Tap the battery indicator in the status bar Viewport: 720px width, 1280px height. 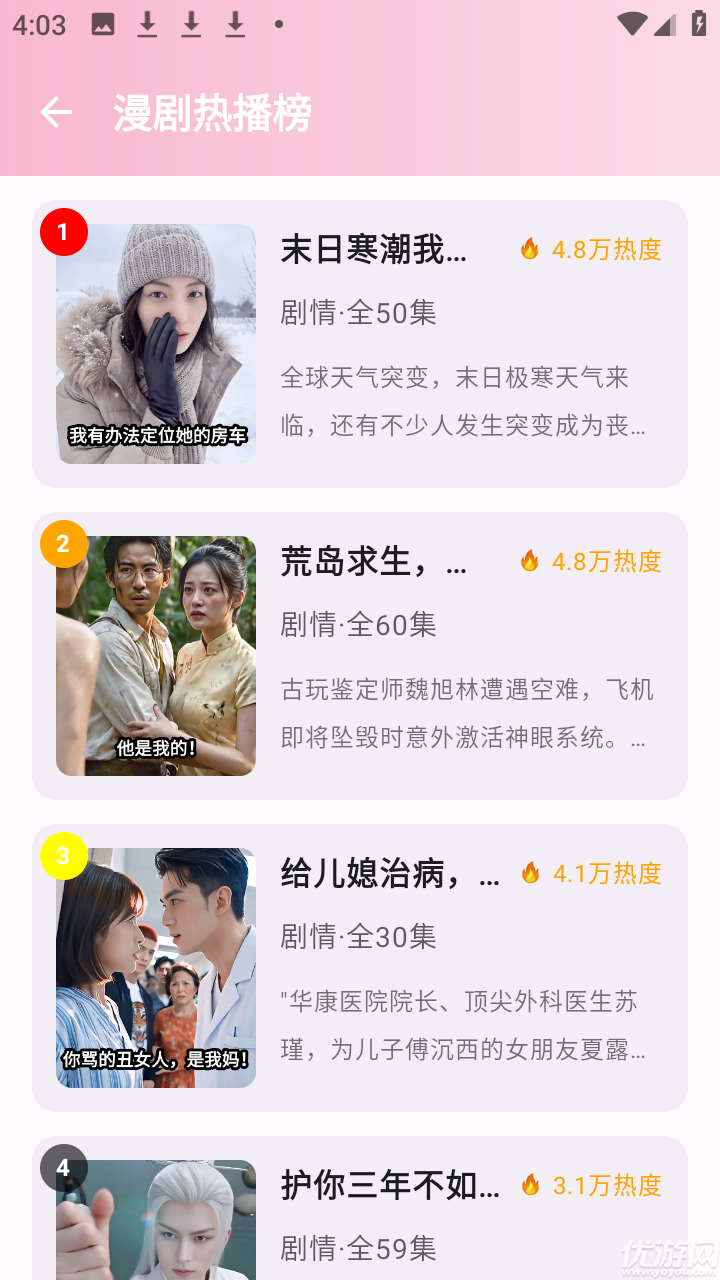[697, 24]
